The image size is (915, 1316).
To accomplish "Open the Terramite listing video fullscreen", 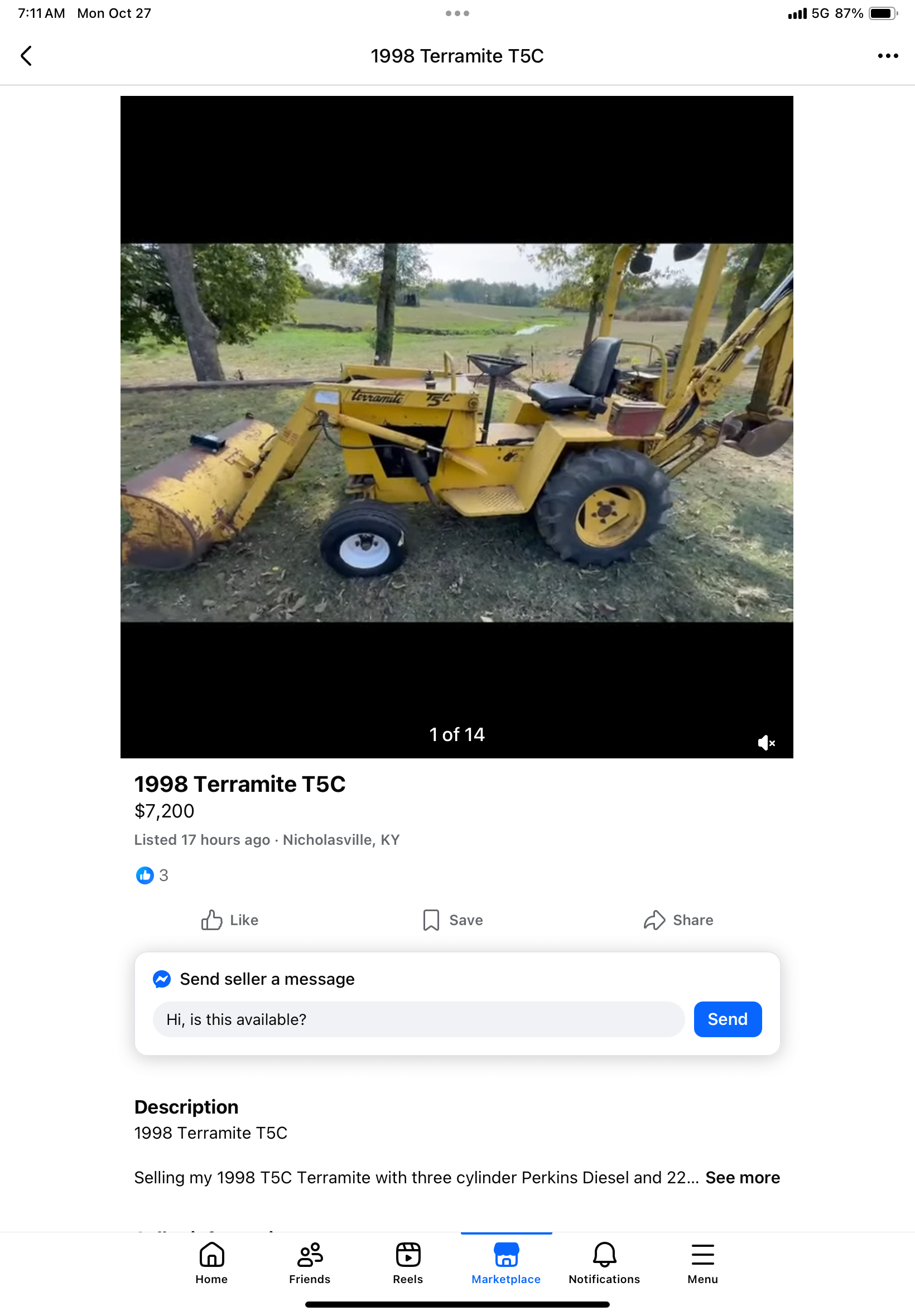I will [x=456, y=427].
